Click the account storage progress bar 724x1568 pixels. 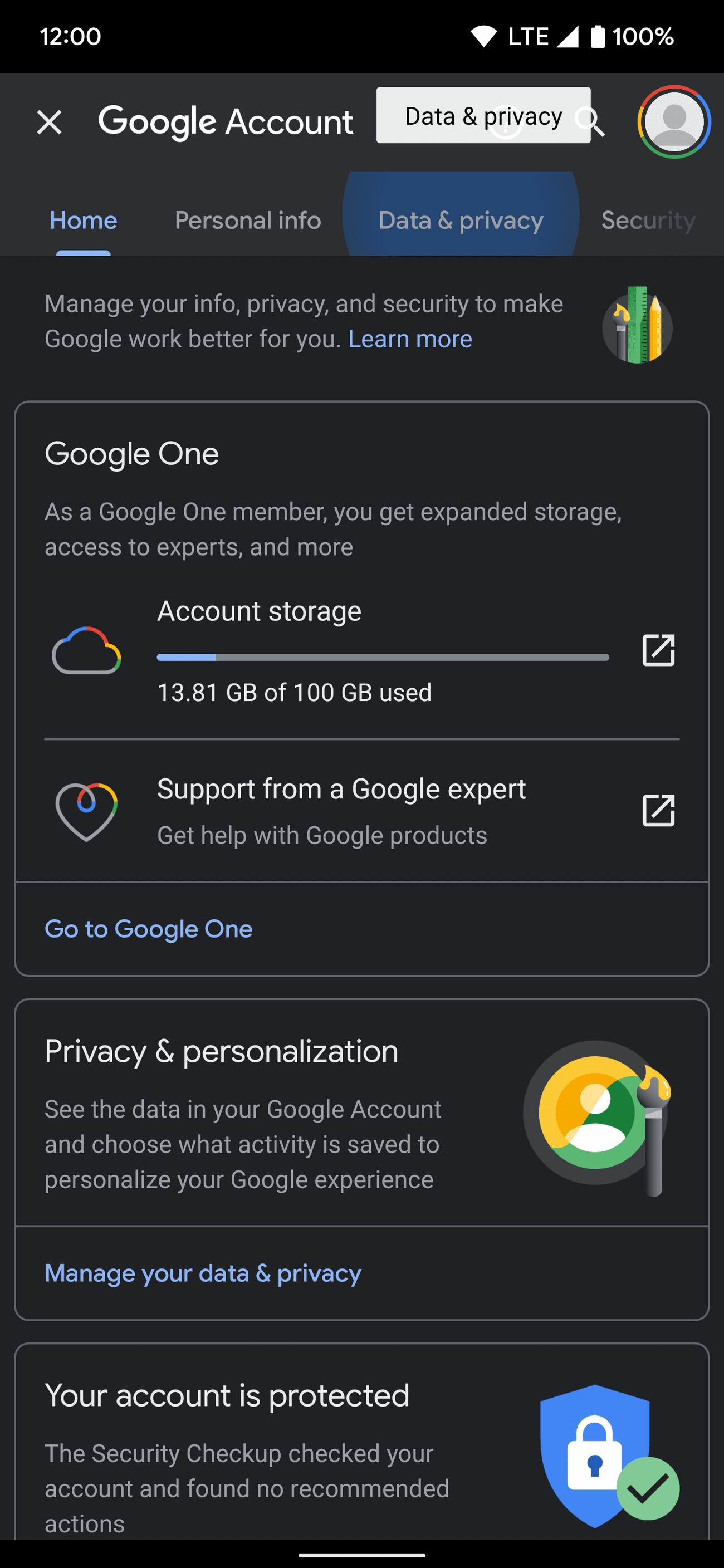point(383,657)
